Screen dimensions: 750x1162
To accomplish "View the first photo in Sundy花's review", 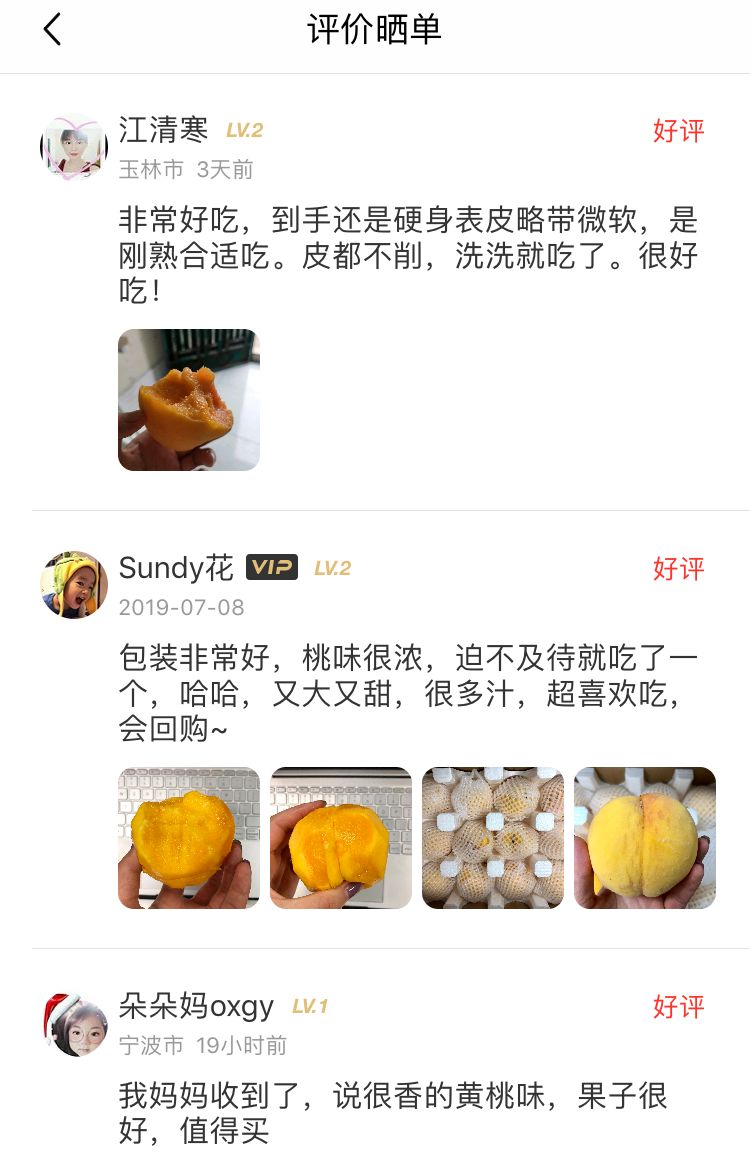I will click(x=189, y=838).
